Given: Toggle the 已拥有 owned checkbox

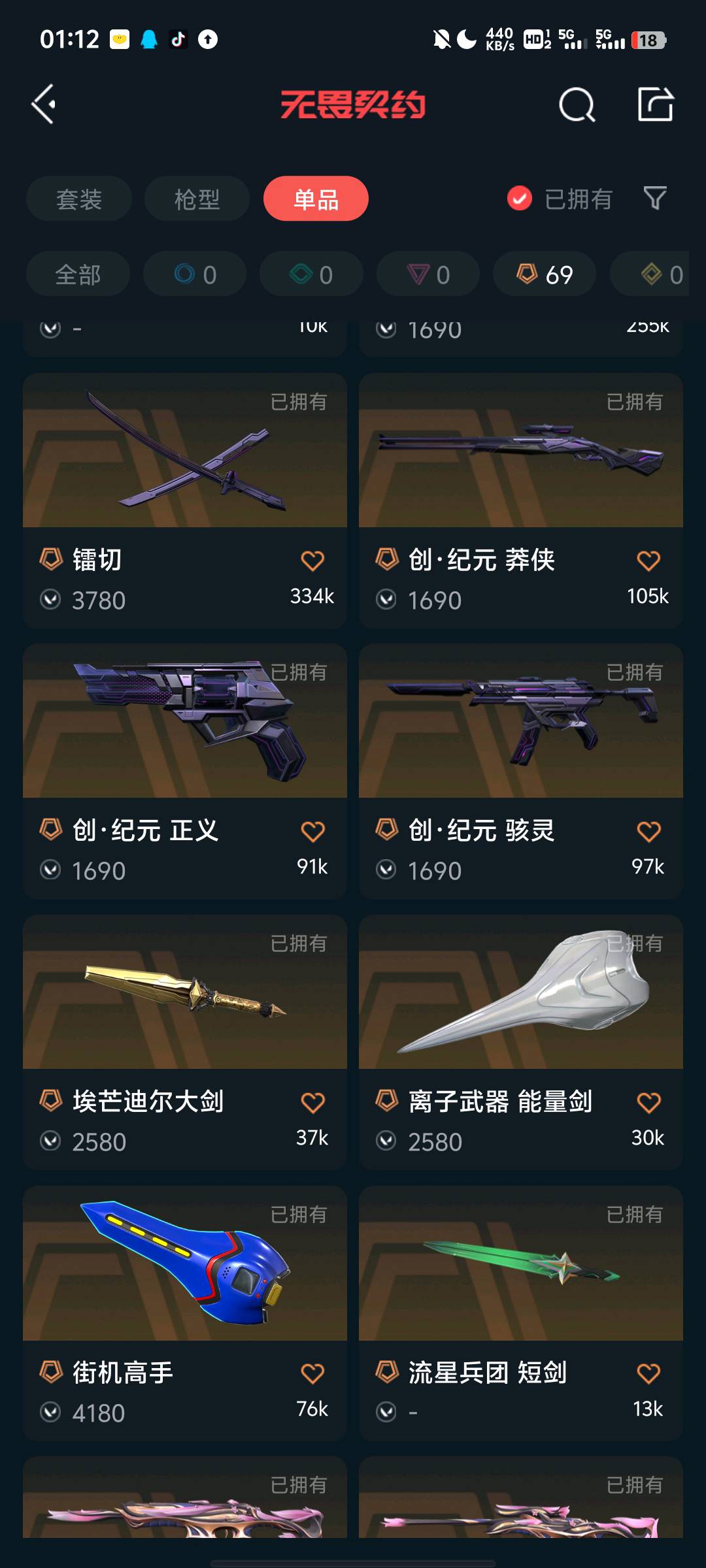Looking at the screenshot, I should click(520, 199).
